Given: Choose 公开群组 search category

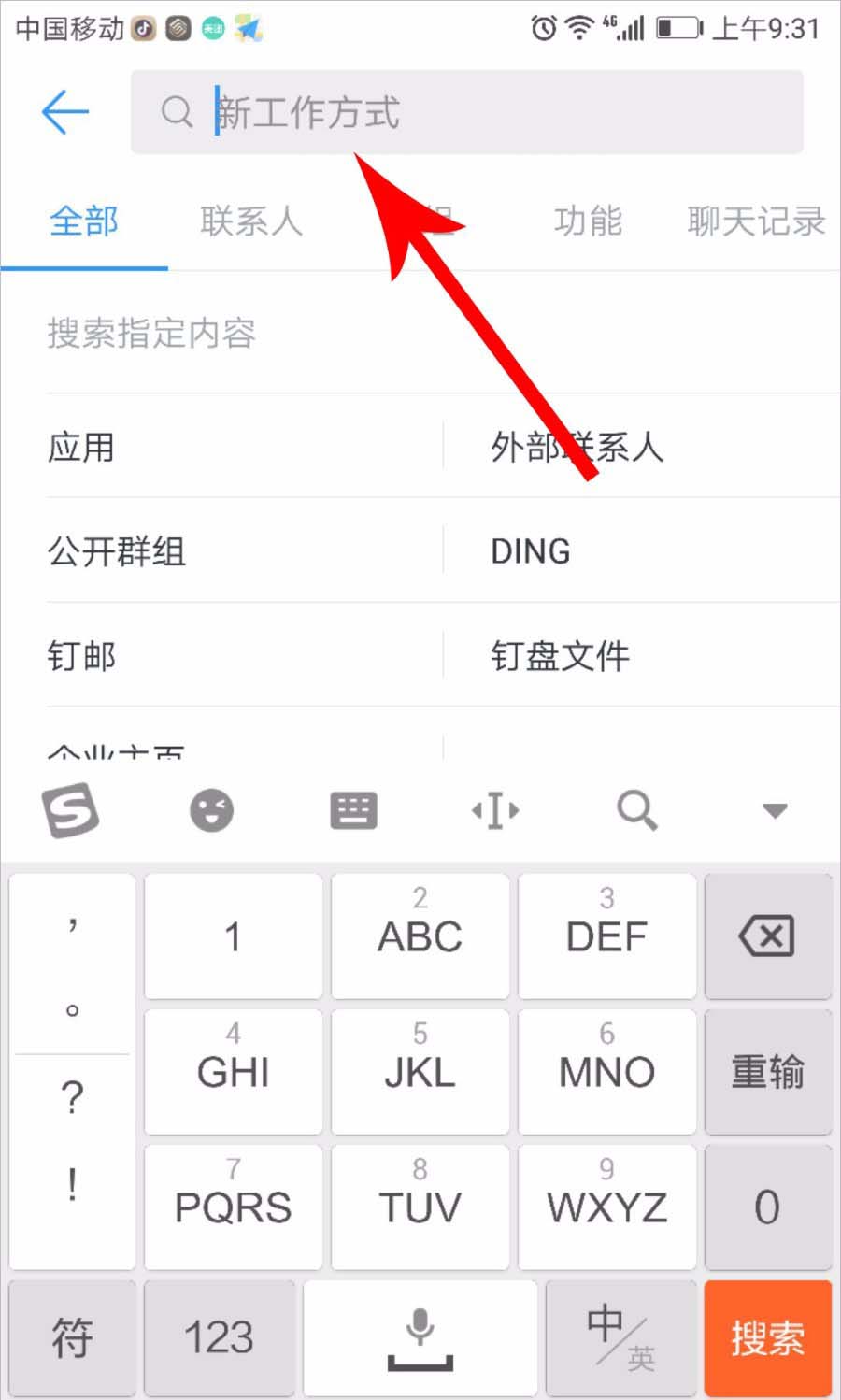Looking at the screenshot, I should click(x=117, y=551).
